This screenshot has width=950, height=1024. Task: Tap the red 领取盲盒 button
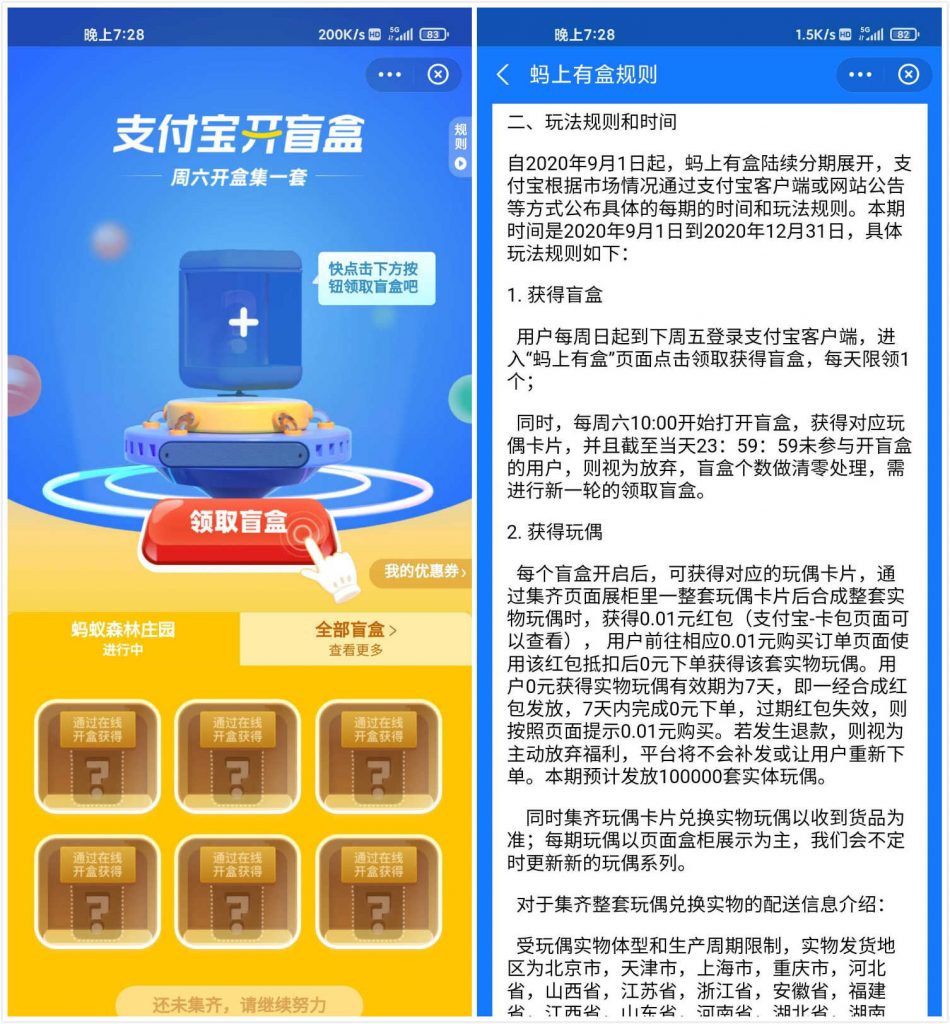coord(240,522)
